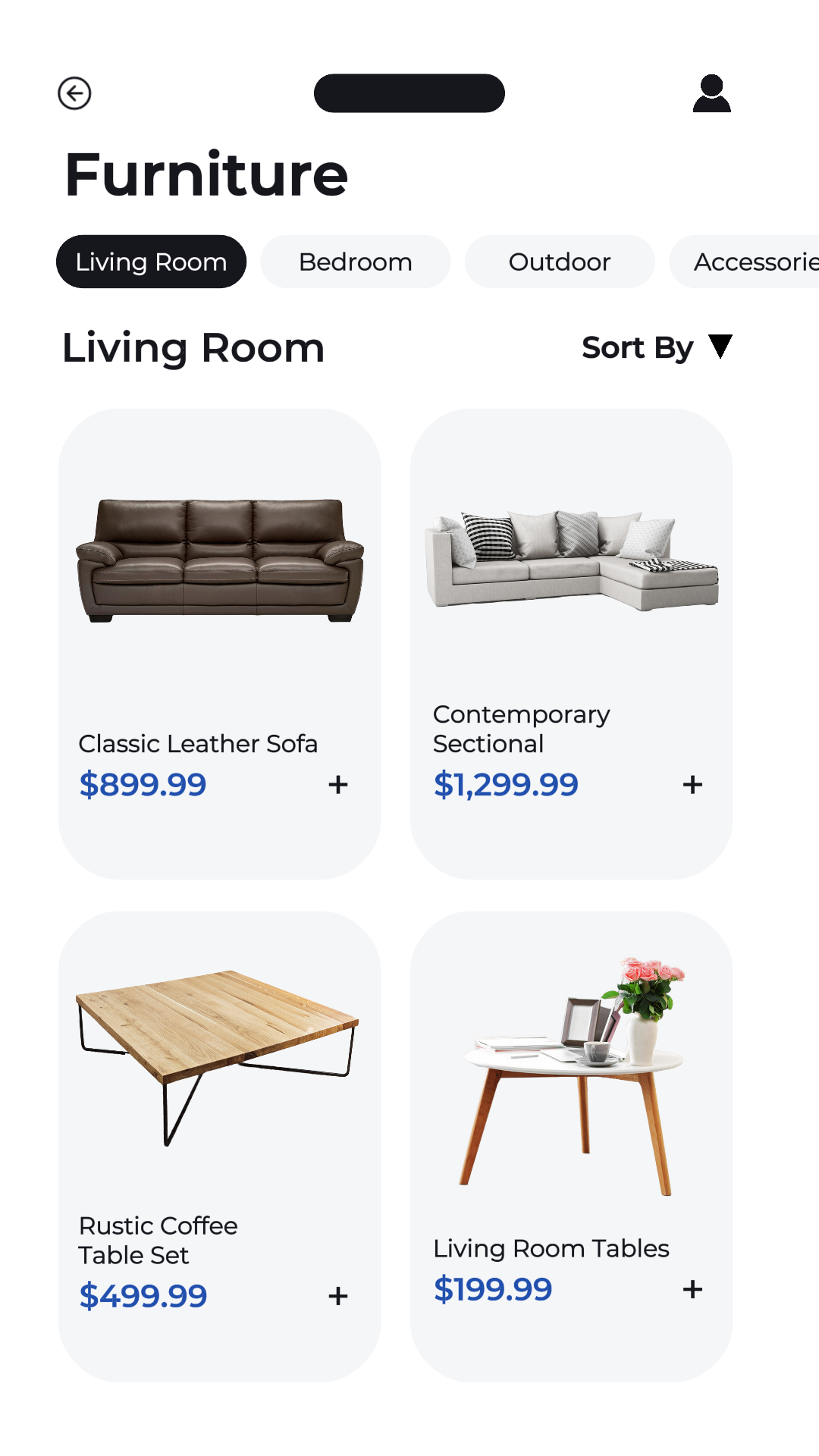Go back using the arrow icon
The image size is (819, 1456).
pos(74,93)
